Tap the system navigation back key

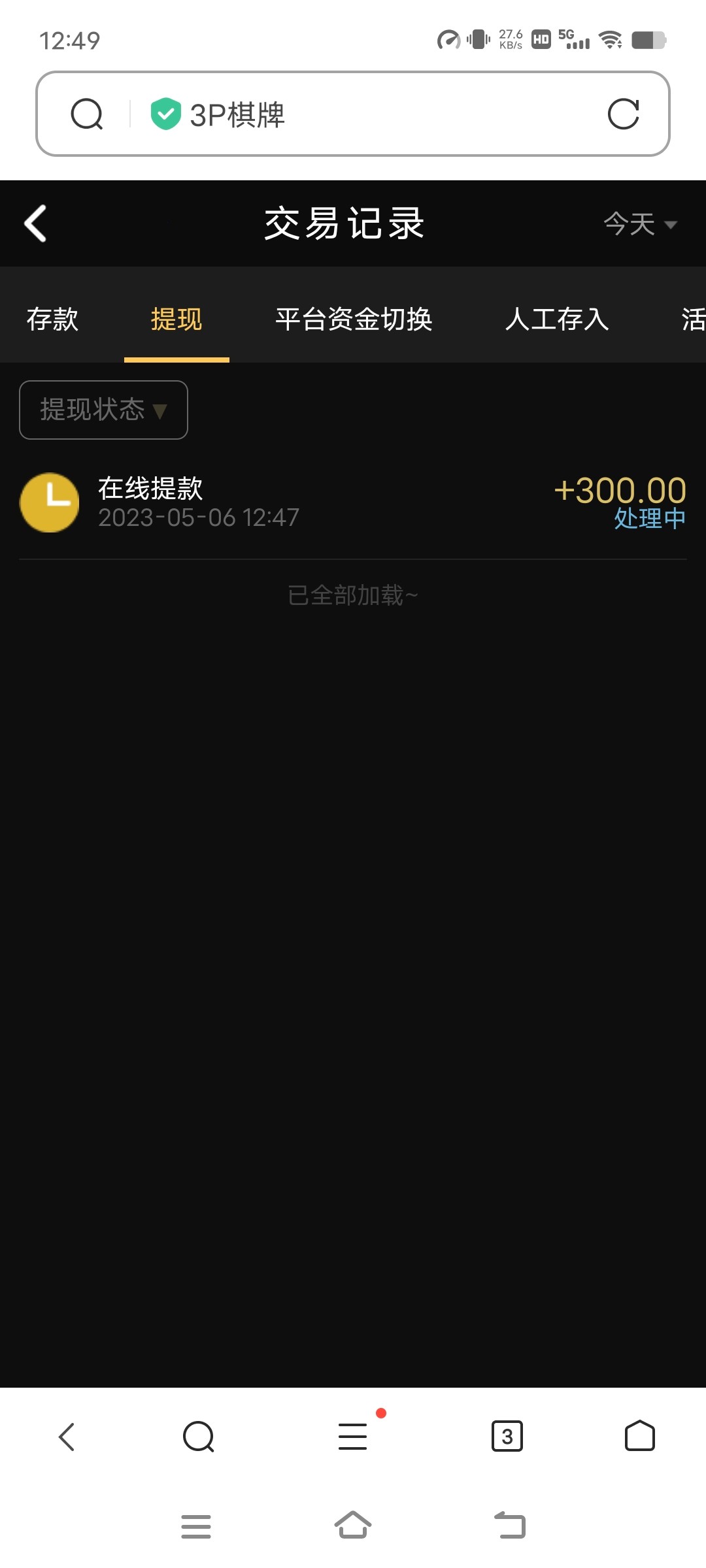point(509,1525)
